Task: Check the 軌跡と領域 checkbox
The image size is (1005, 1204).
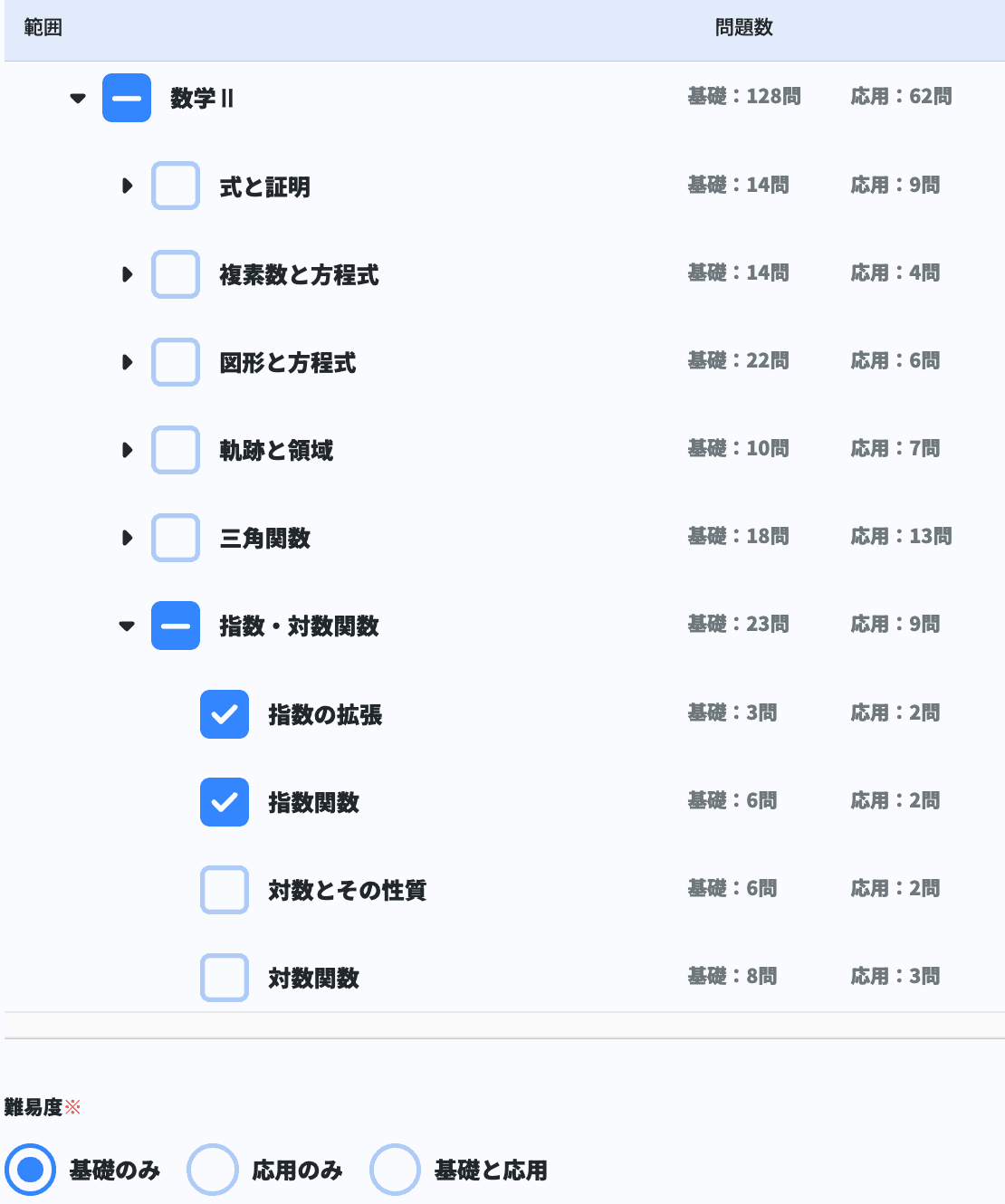Action: pyautogui.click(x=175, y=449)
